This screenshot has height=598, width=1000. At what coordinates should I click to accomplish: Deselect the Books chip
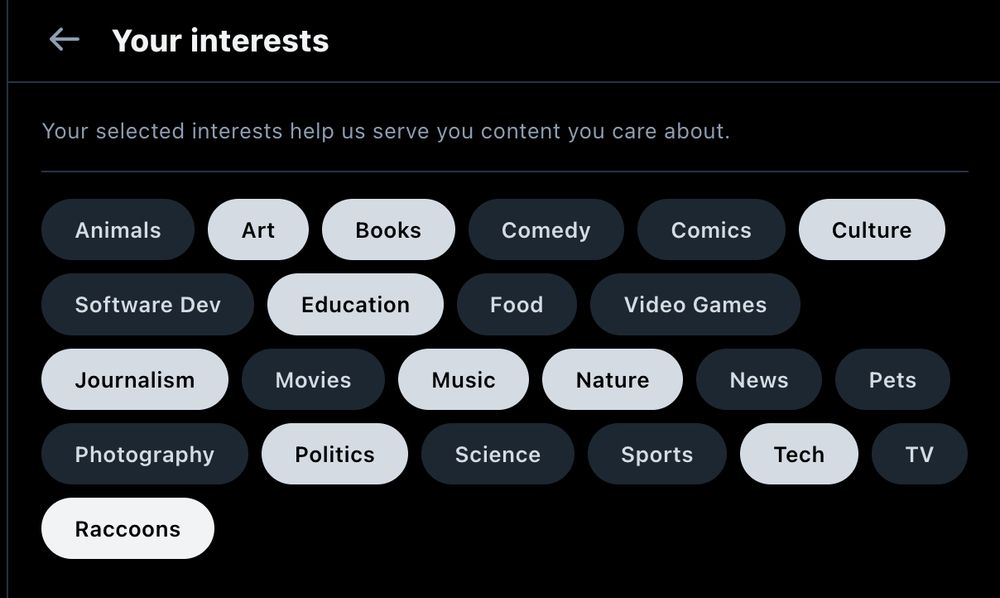coord(388,230)
